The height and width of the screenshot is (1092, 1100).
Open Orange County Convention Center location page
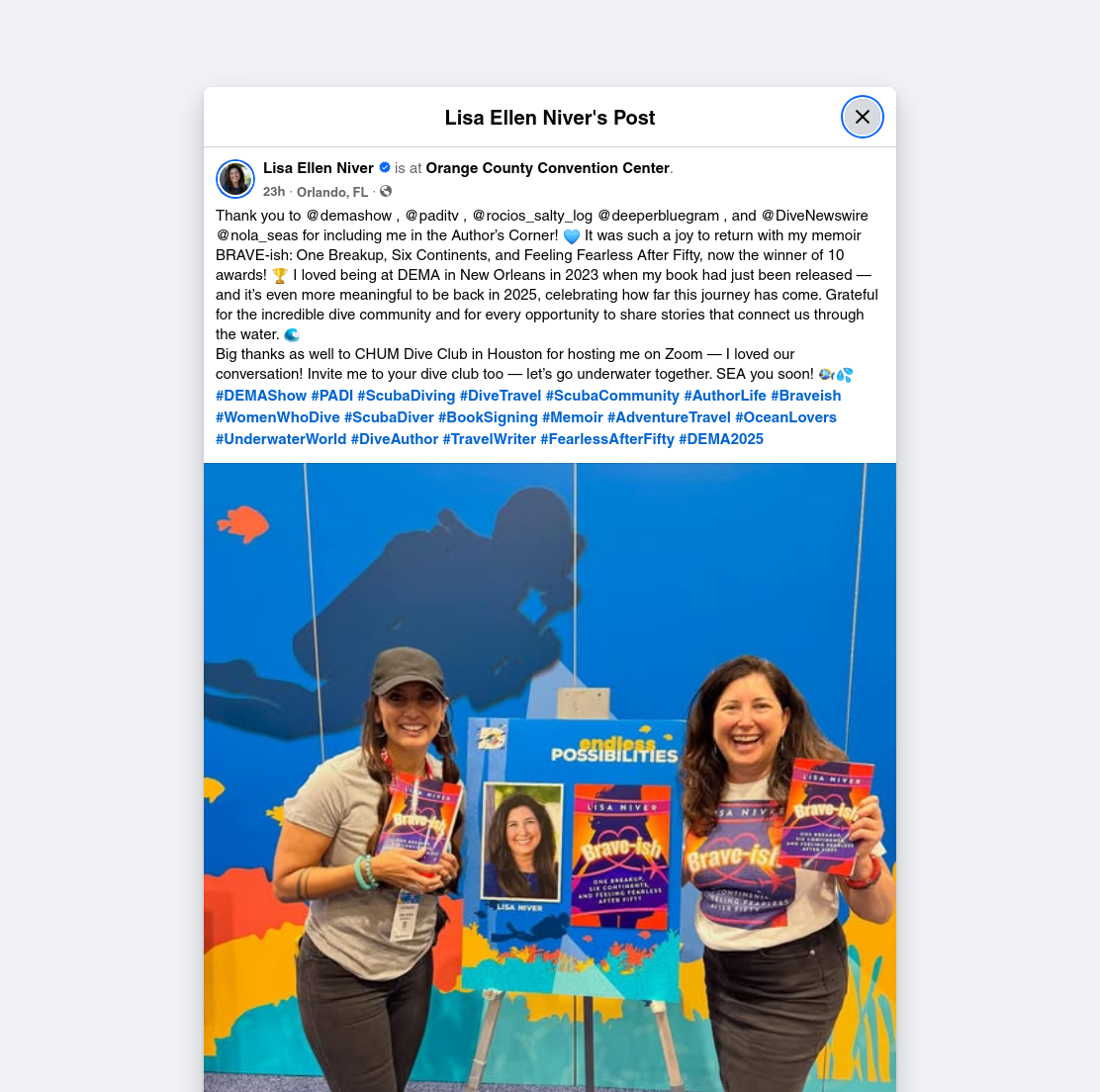(547, 168)
